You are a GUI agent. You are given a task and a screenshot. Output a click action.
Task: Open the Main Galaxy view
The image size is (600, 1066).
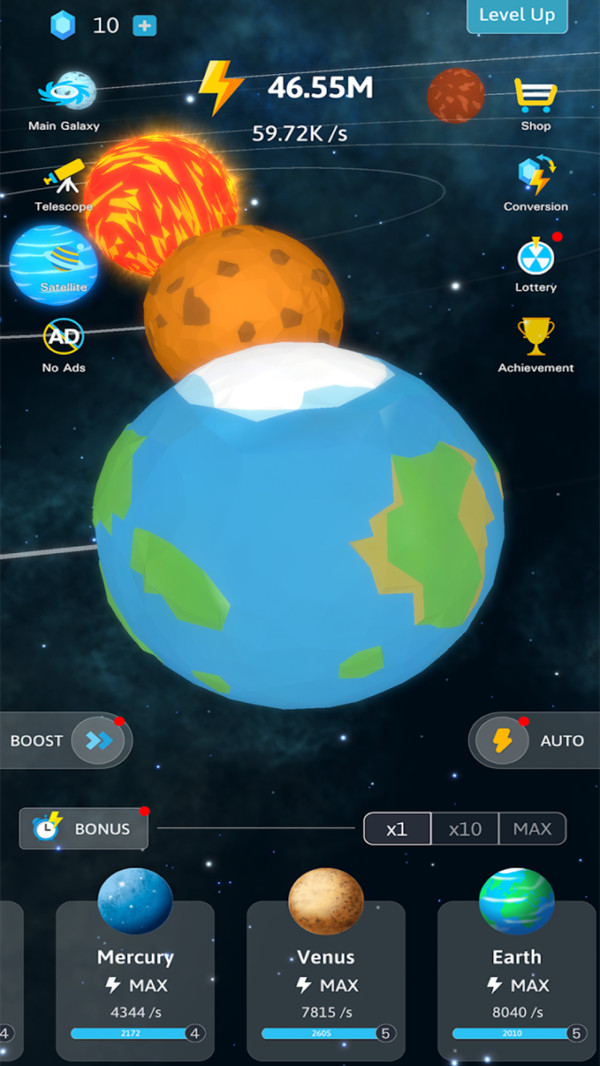pos(64,101)
